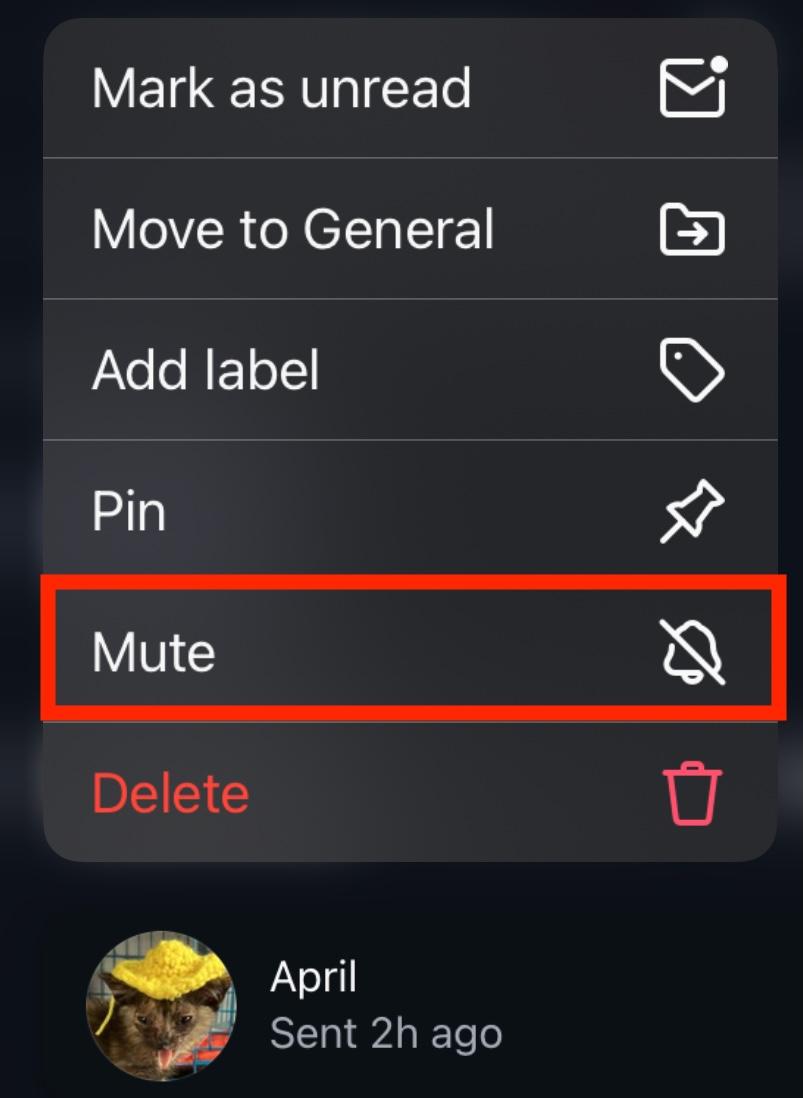Mute this conversation
The height and width of the screenshot is (1098, 803).
tap(410, 652)
